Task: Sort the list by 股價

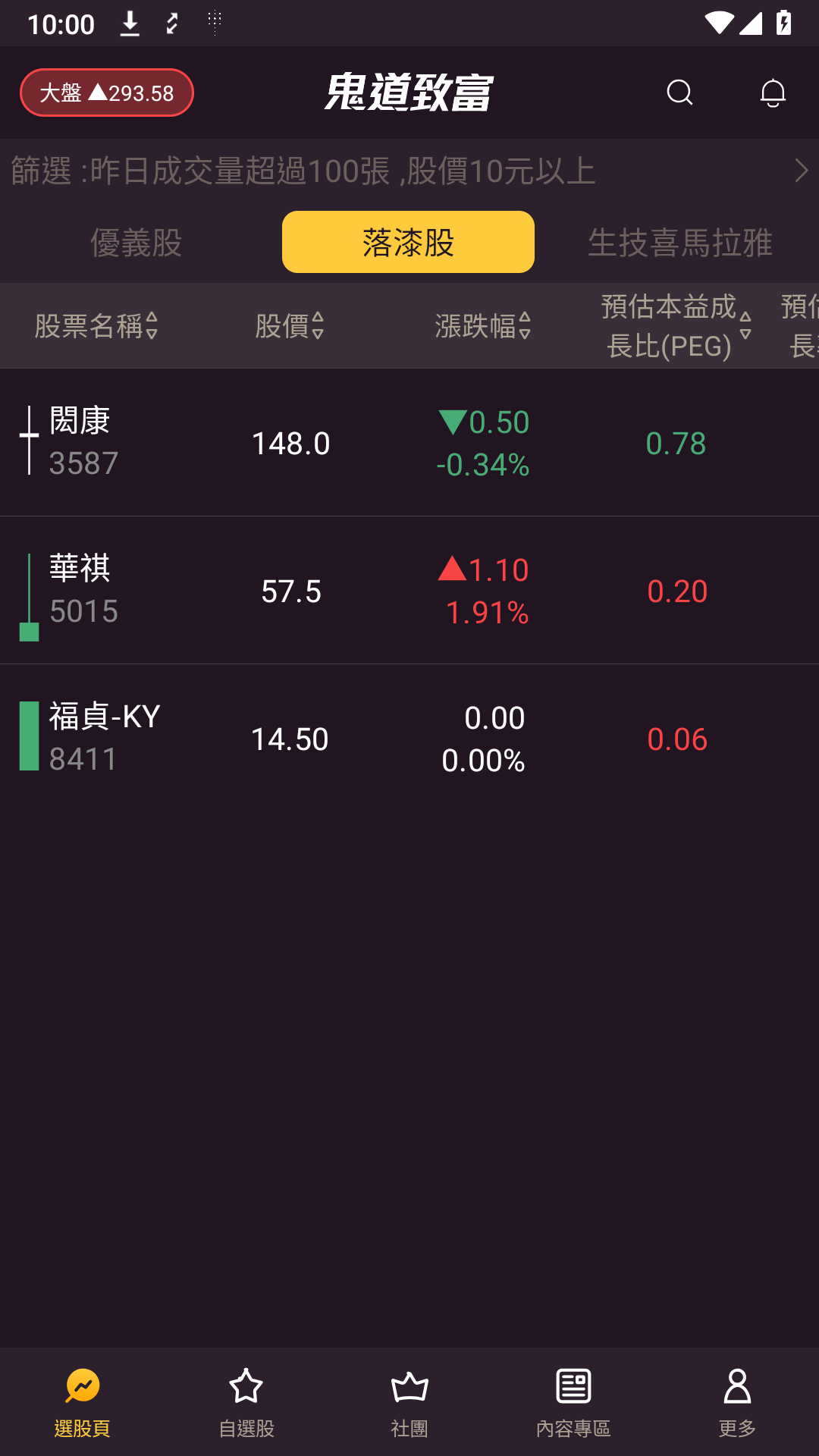Action: tap(290, 326)
